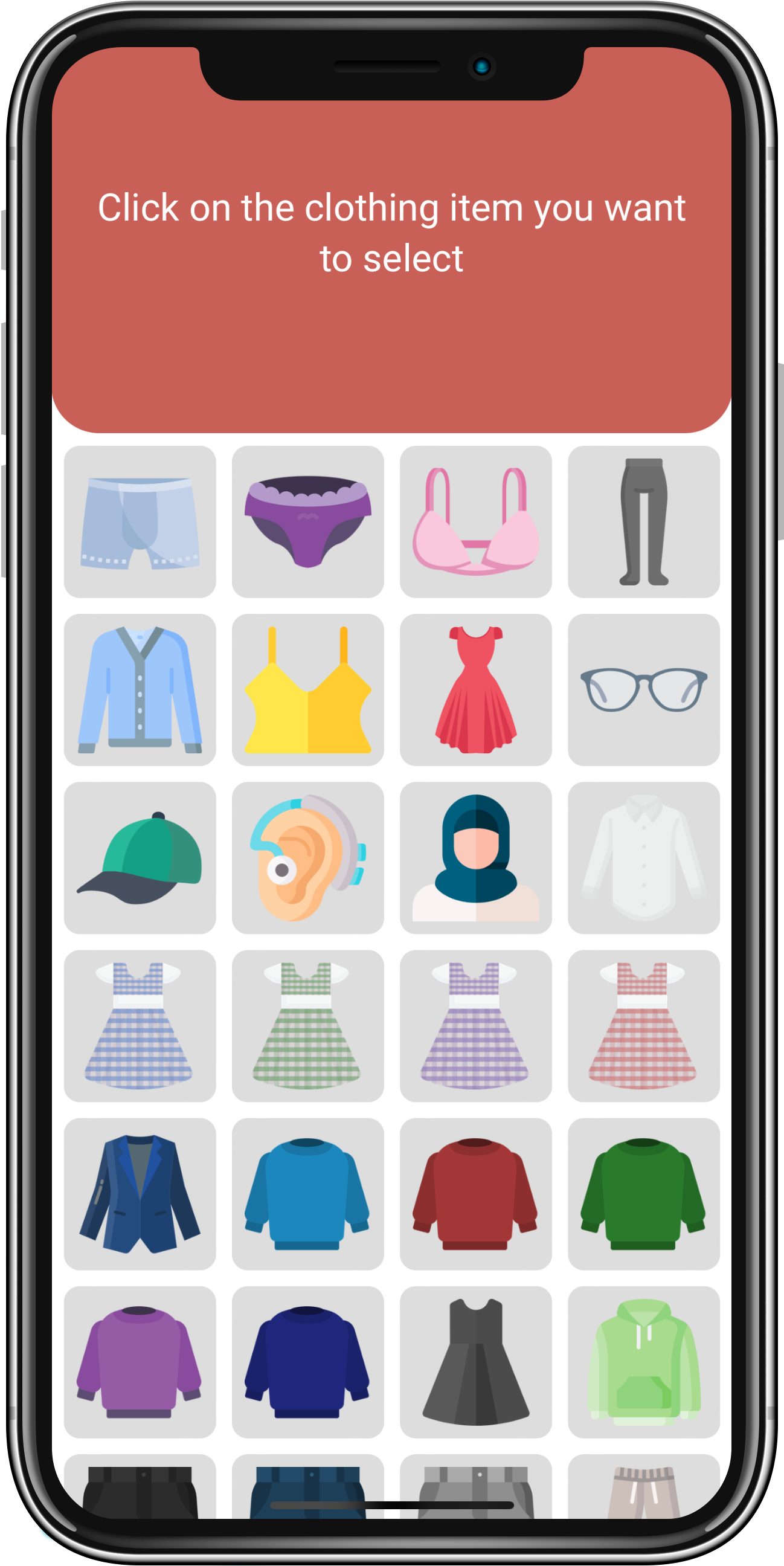Choose the navy blazer jacket
This screenshot has height=1566, width=784.
coord(140,1193)
